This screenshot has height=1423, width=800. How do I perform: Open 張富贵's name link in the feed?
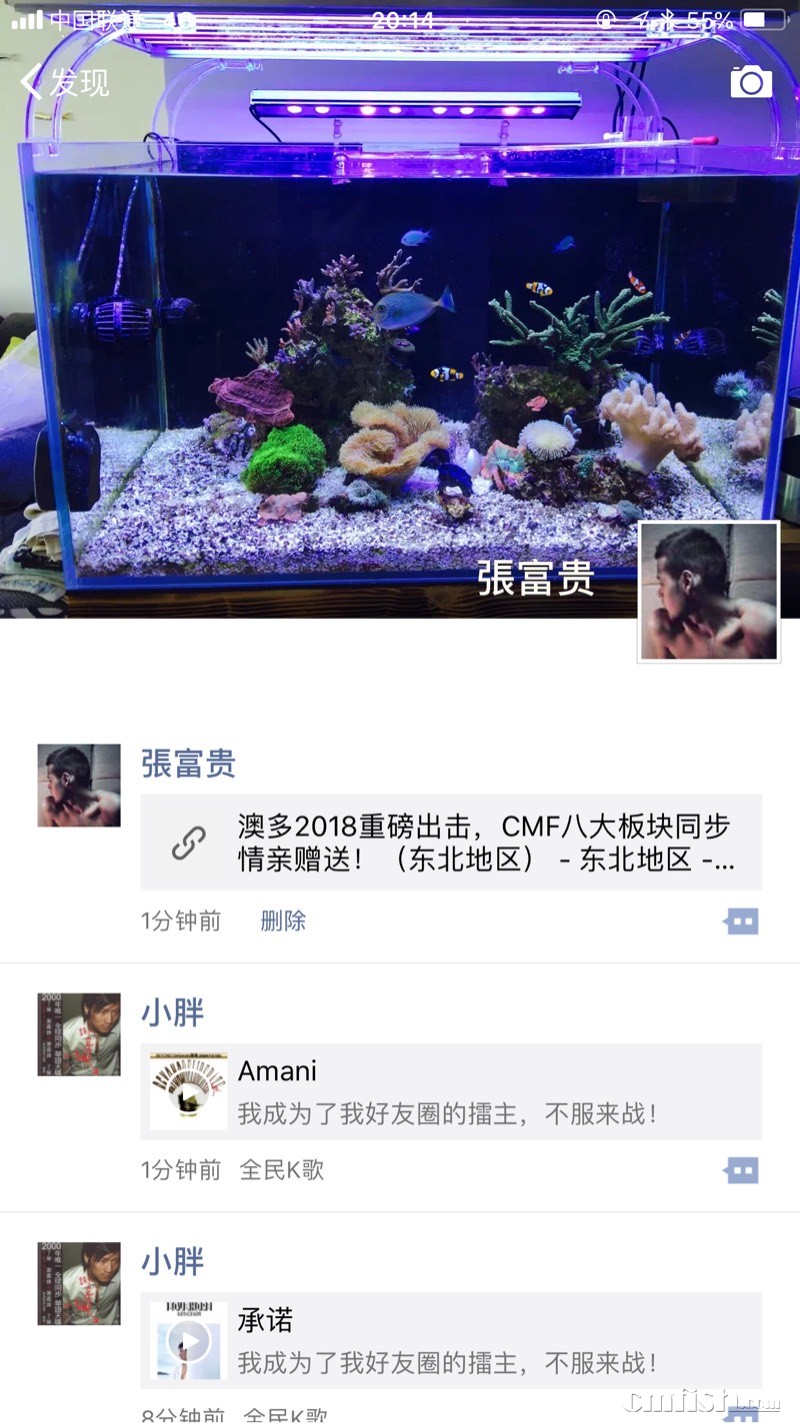[188, 764]
